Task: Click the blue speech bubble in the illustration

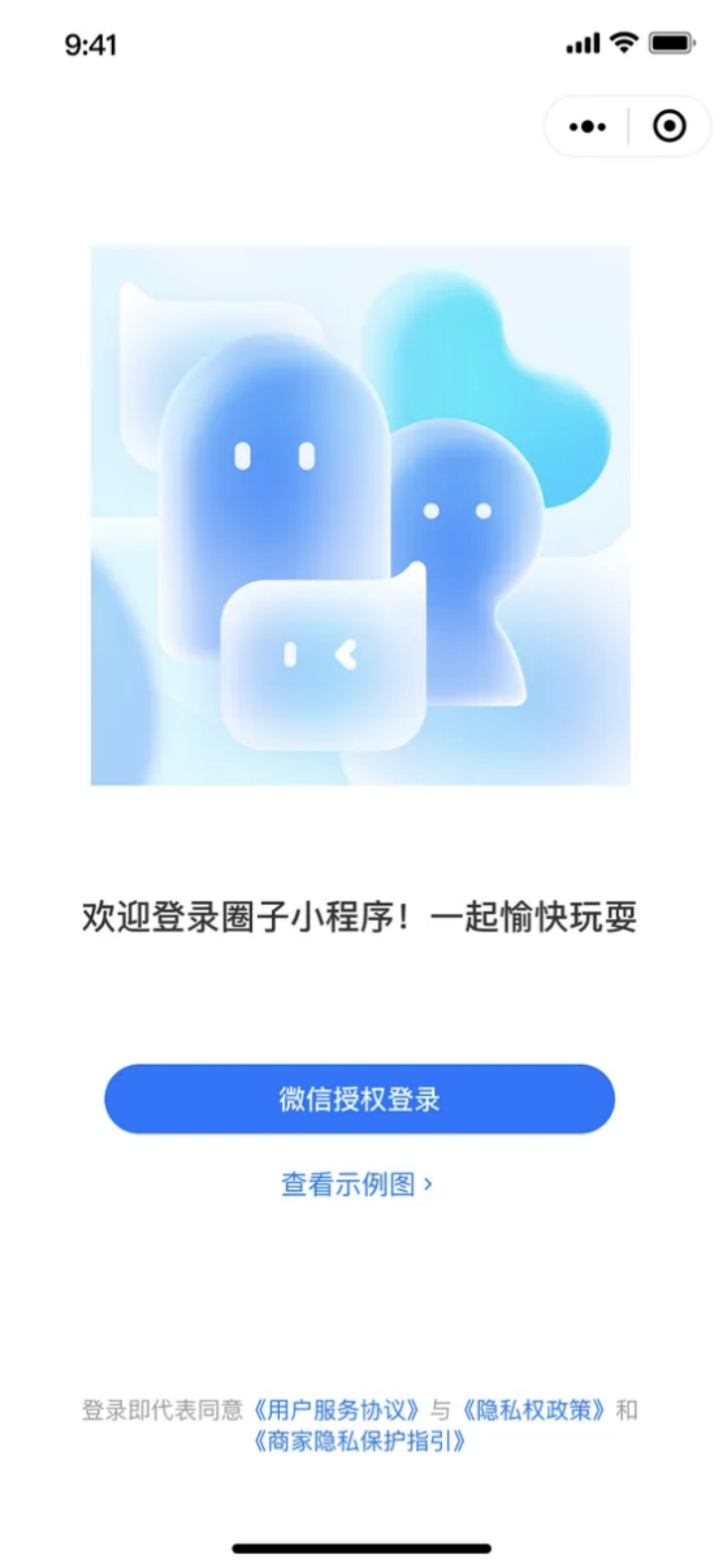Action: 325,658
